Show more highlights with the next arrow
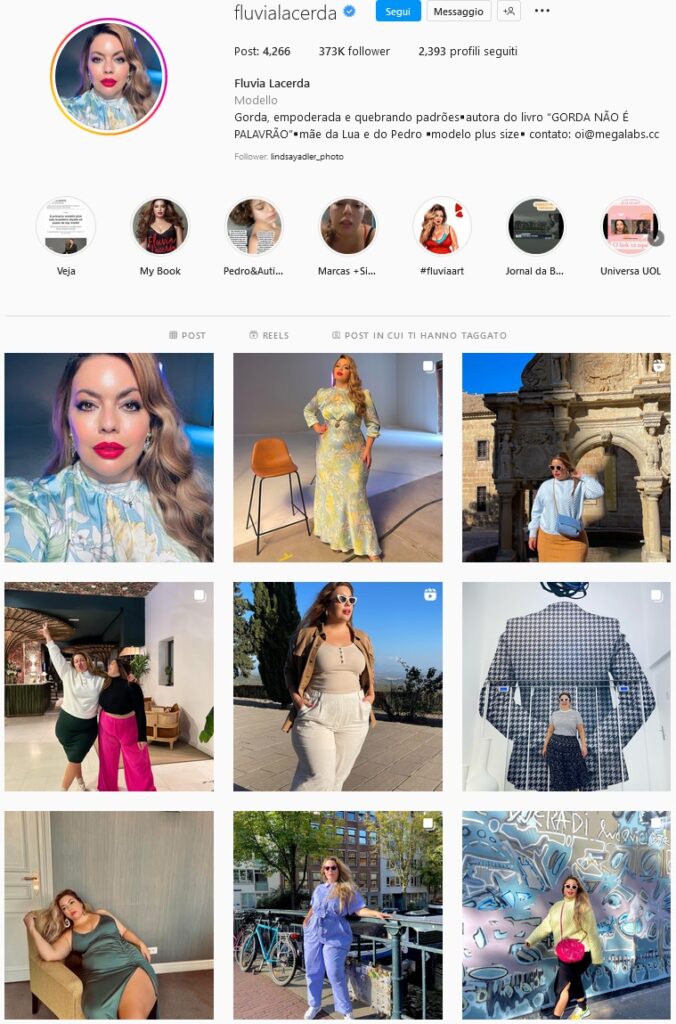This screenshot has width=676, height=1024. (x=656, y=238)
